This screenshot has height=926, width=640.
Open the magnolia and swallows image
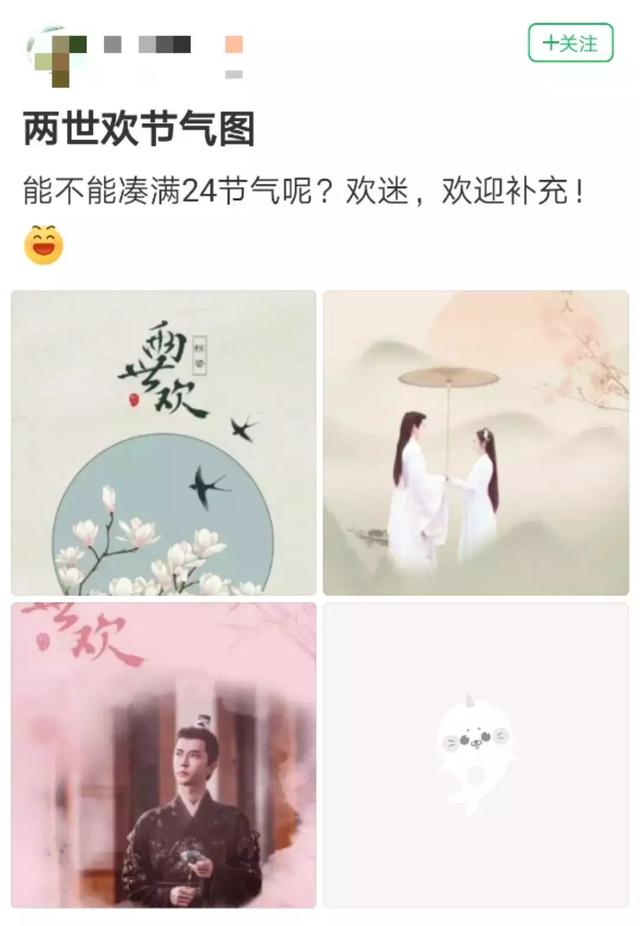[164, 443]
